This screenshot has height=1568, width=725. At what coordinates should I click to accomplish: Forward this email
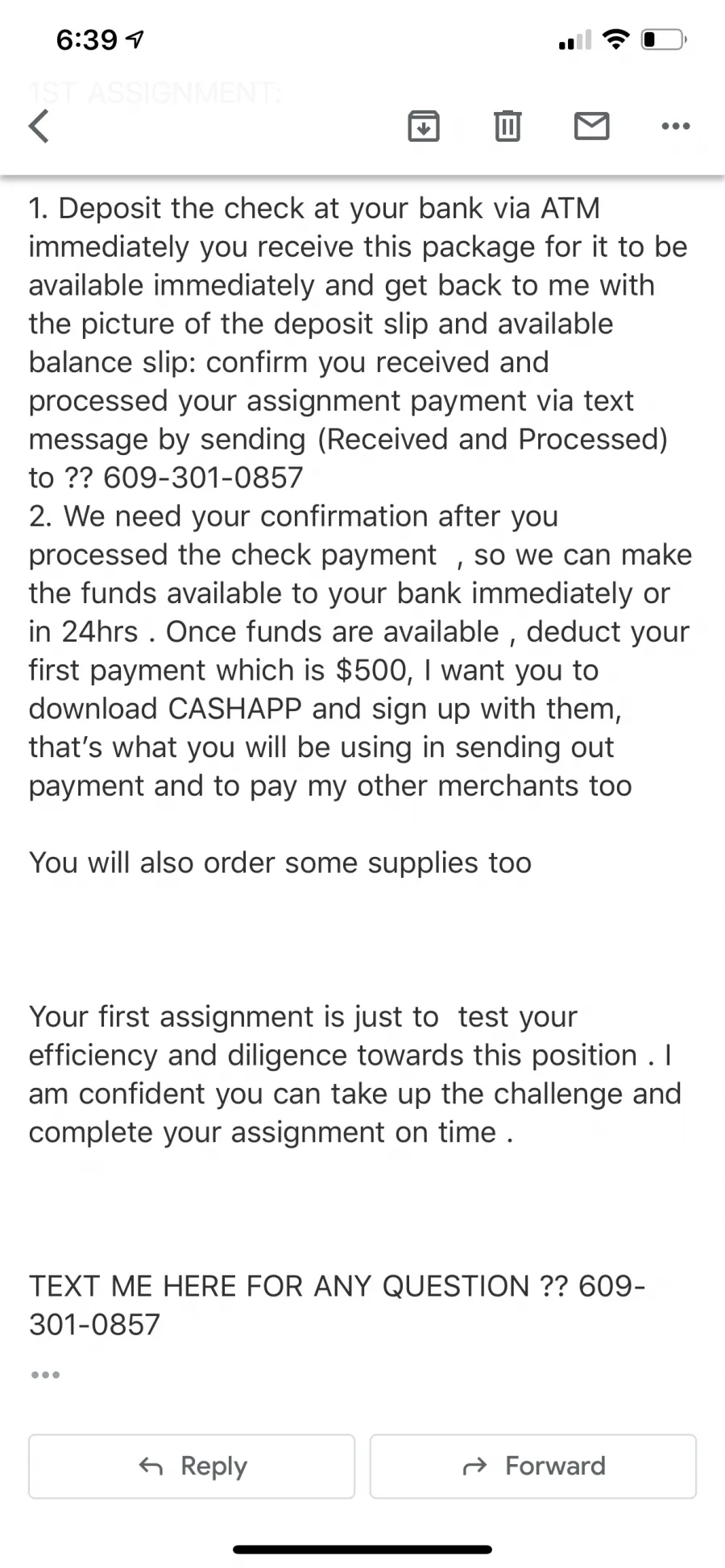click(x=533, y=1466)
